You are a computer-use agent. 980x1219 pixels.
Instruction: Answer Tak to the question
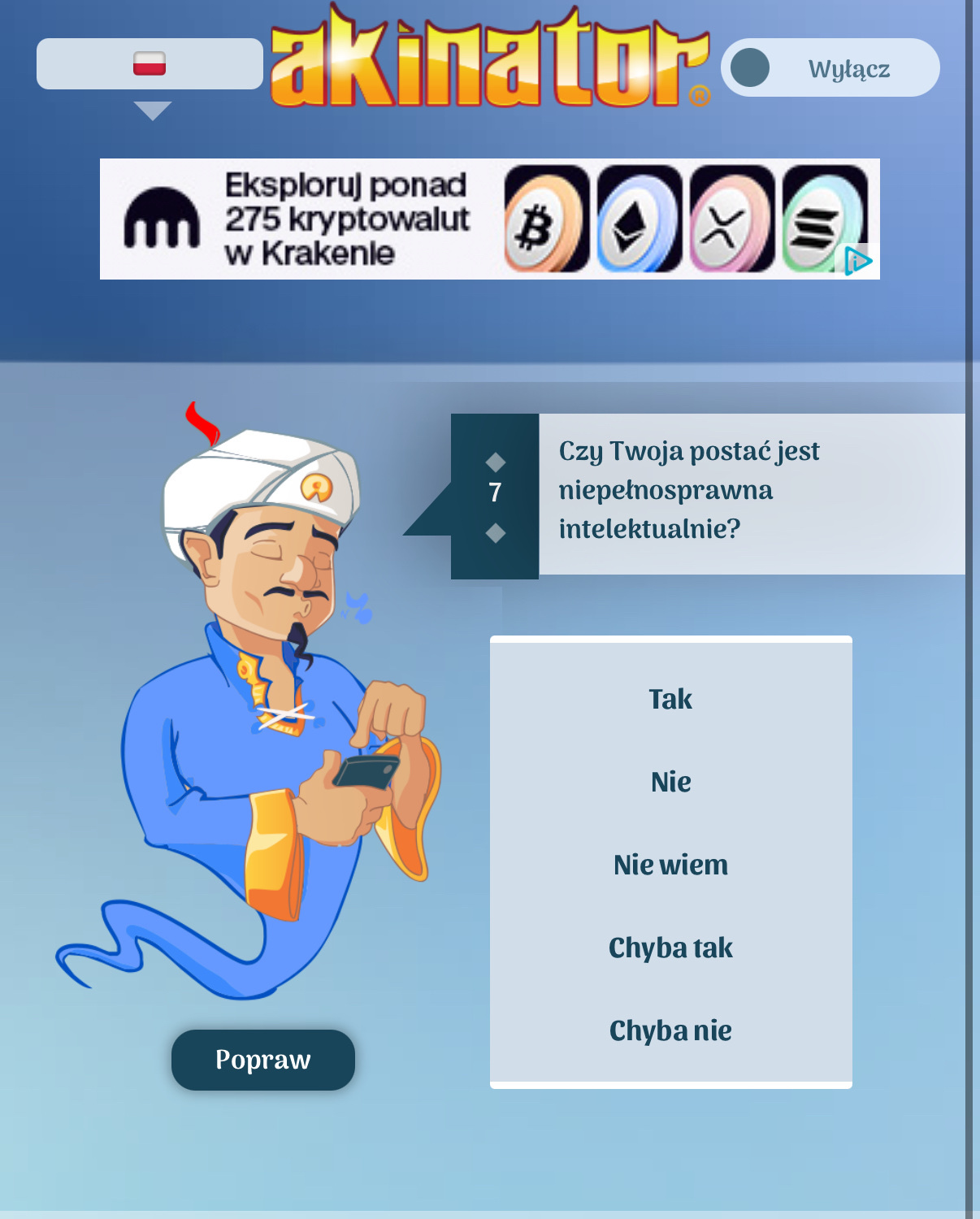(670, 699)
